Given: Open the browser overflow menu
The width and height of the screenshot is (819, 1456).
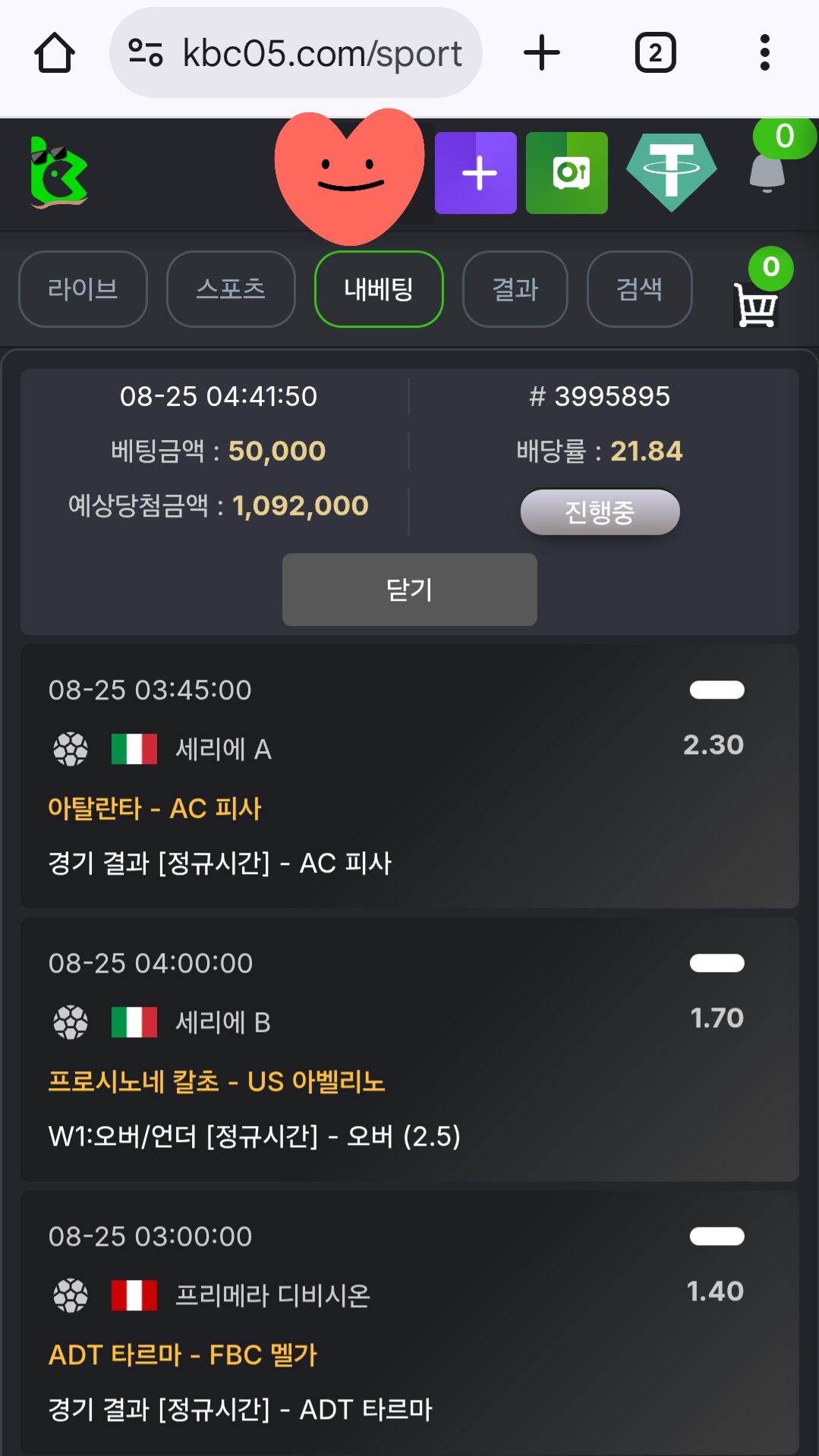Looking at the screenshot, I should tap(764, 53).
